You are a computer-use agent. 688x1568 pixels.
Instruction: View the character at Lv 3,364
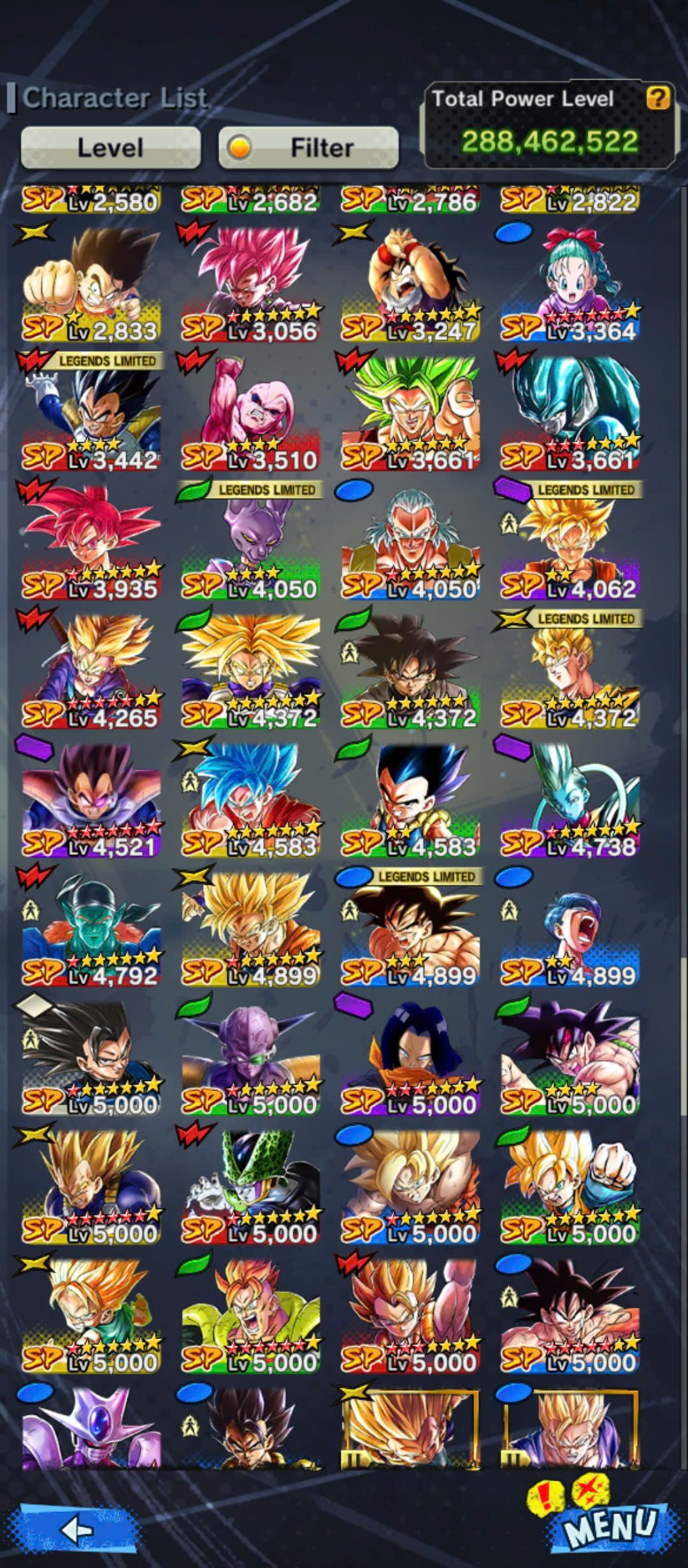569,284
